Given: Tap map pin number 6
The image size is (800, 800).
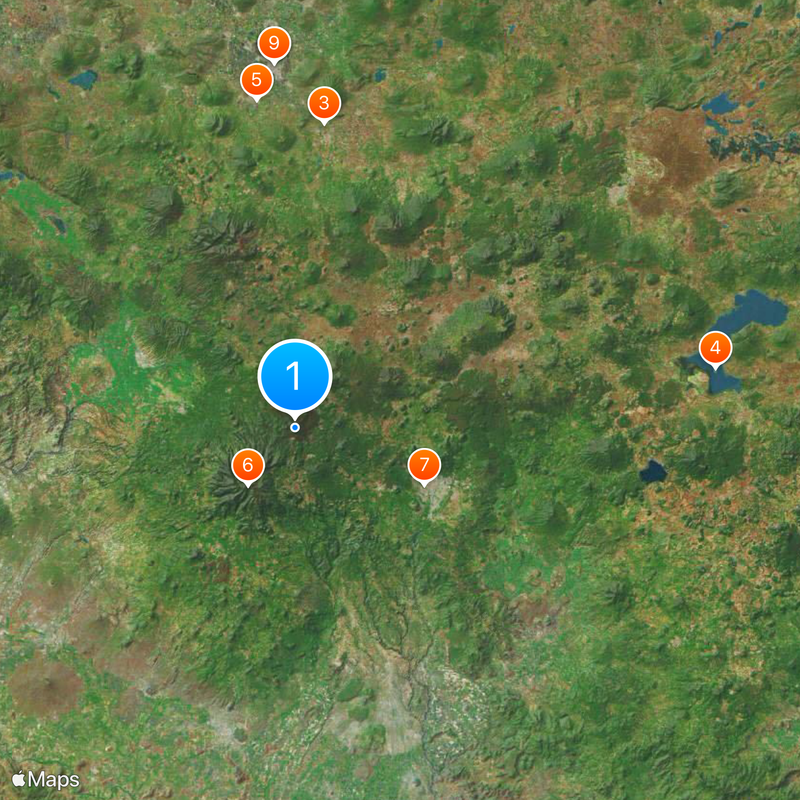Looking at the screenshot, I should coord(247,465).
